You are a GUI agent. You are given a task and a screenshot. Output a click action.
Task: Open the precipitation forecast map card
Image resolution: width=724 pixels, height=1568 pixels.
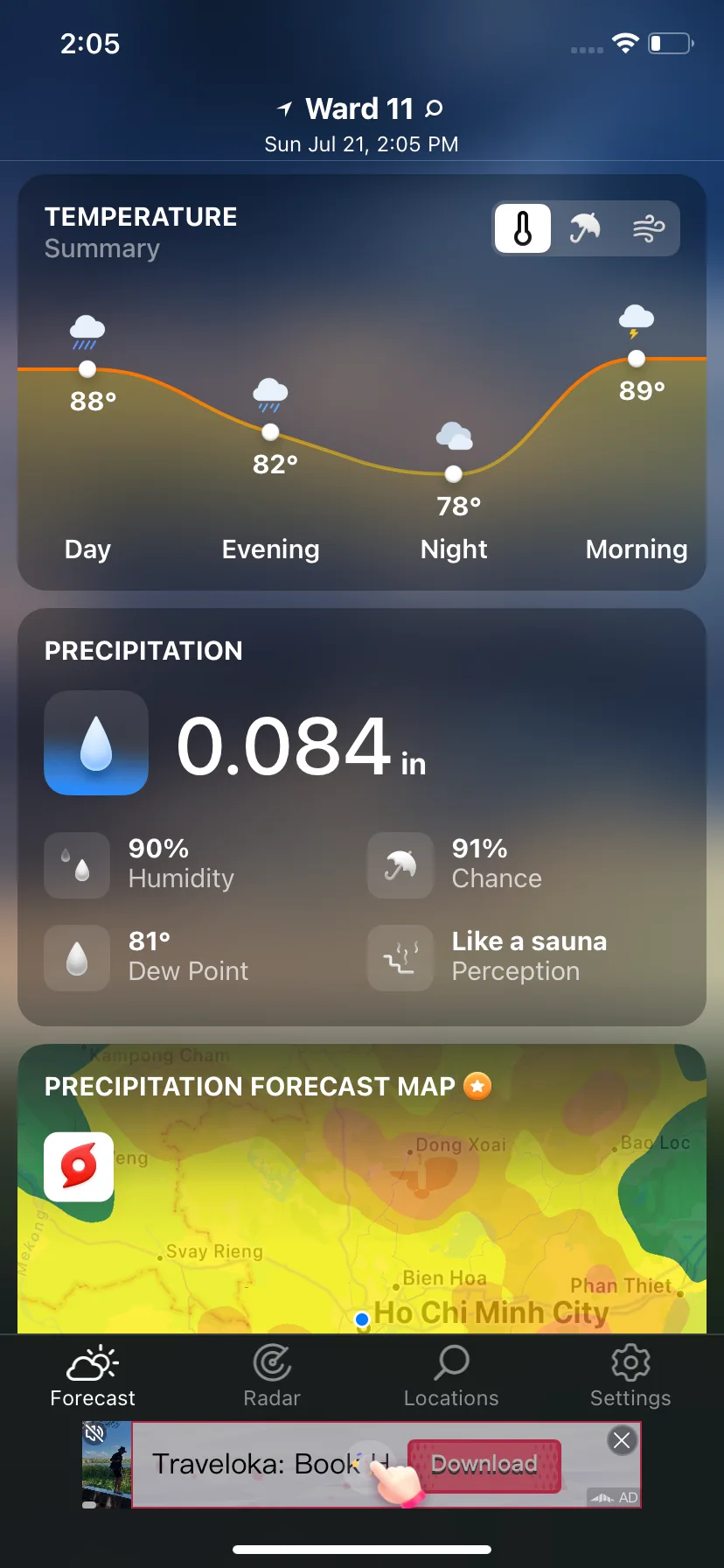coord(362,1225)
